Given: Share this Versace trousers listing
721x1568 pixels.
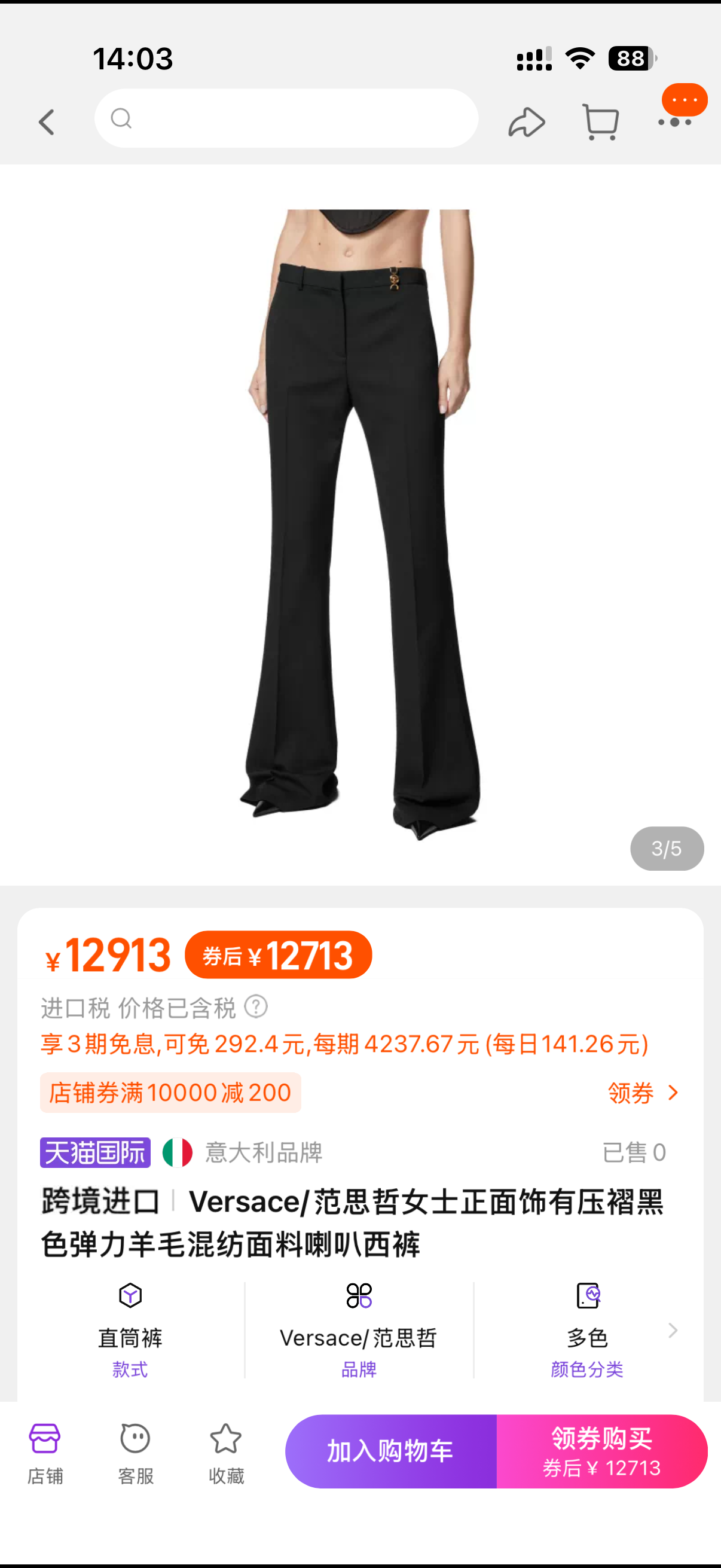Looking at the screenshot, I should 526,122.
